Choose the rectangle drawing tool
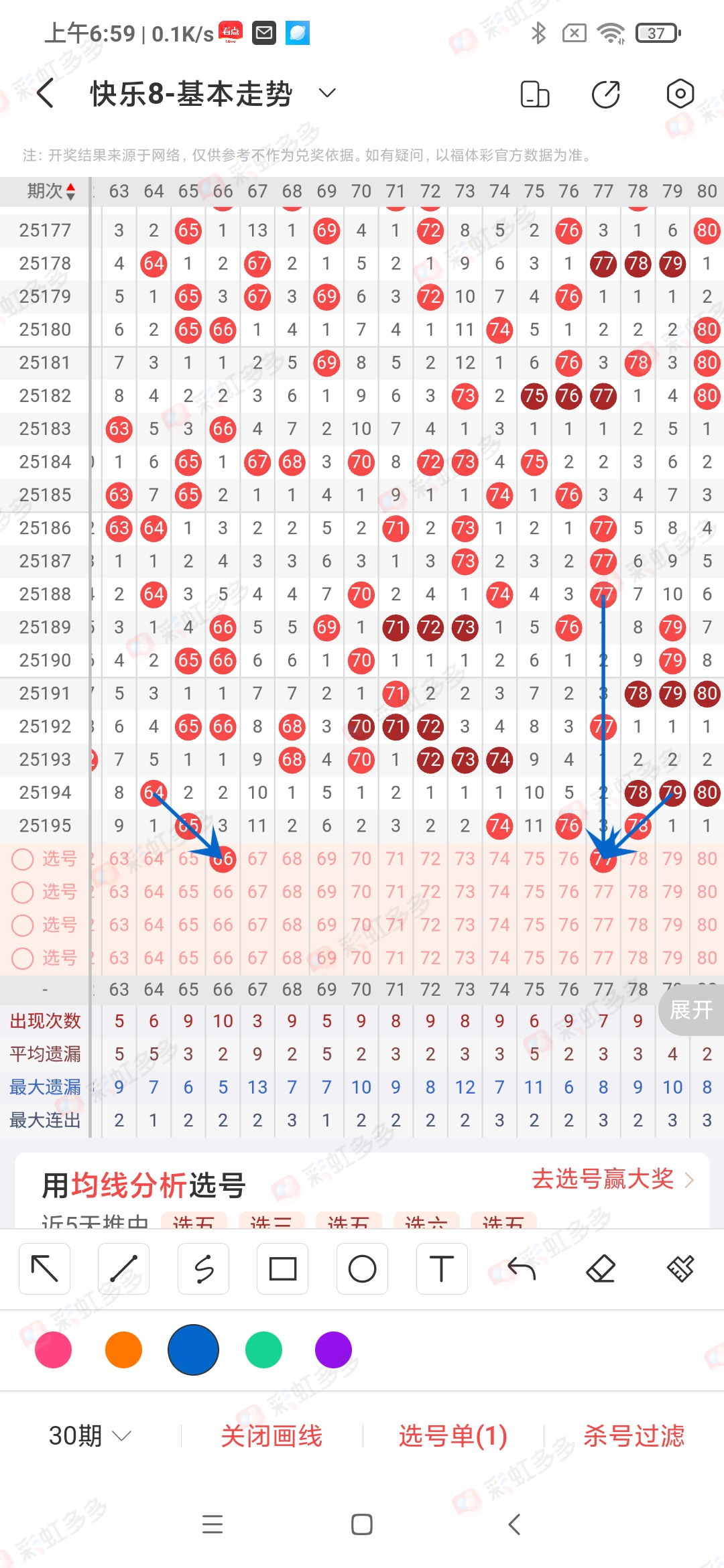The height and width of the screenshot is (1568, 724). click(282, 1268)
